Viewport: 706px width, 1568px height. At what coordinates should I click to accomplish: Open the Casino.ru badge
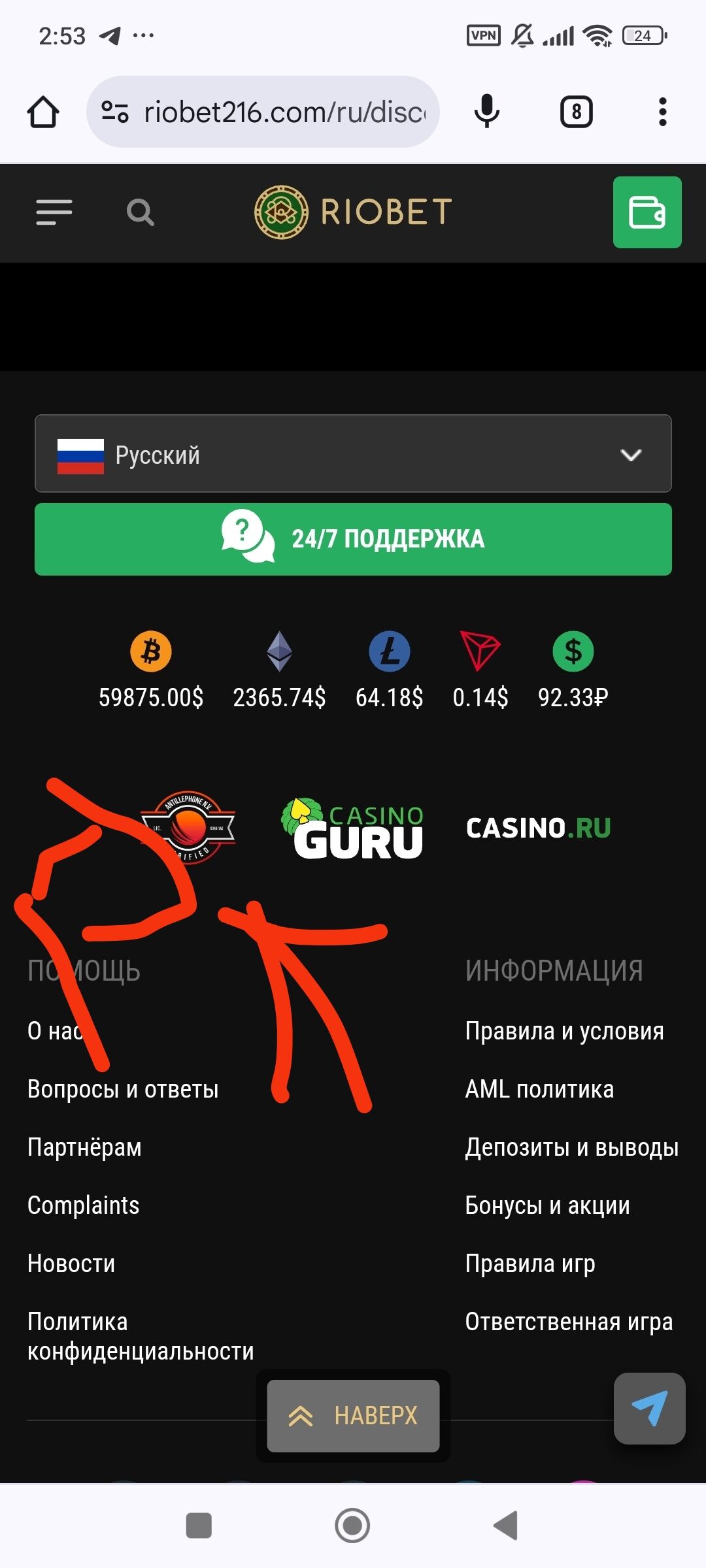[538, 828]
